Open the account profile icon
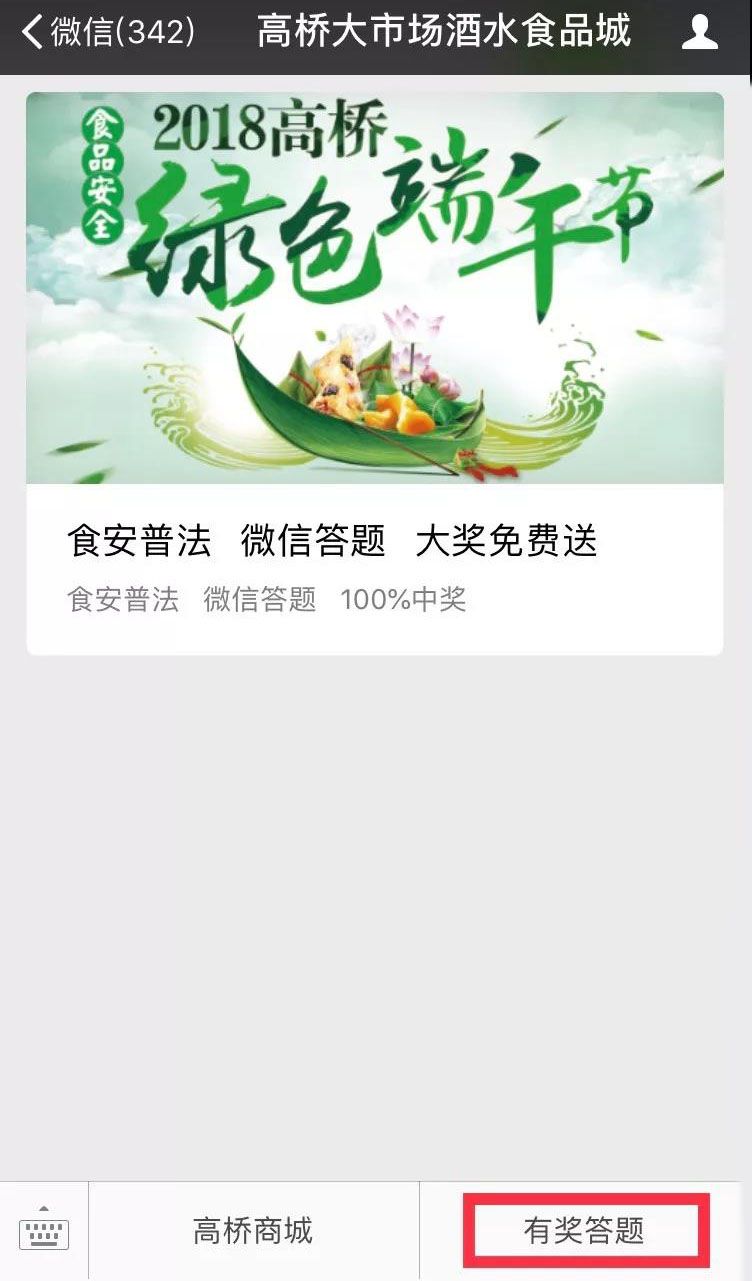Image resolution: width=752 pixels, height=1281 pixels. (x=699, y=32)
